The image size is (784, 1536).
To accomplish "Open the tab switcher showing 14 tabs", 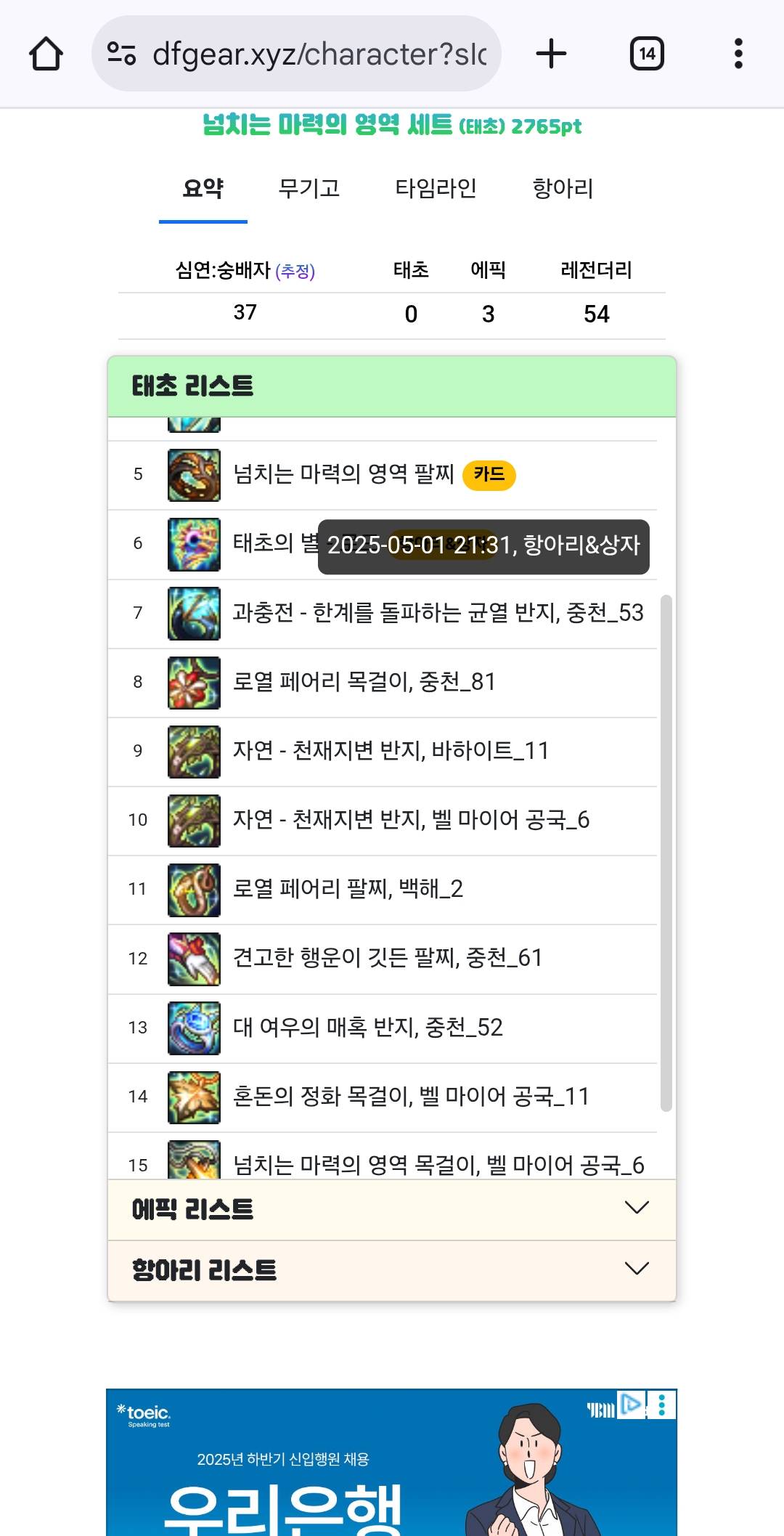I will (647, 54).
